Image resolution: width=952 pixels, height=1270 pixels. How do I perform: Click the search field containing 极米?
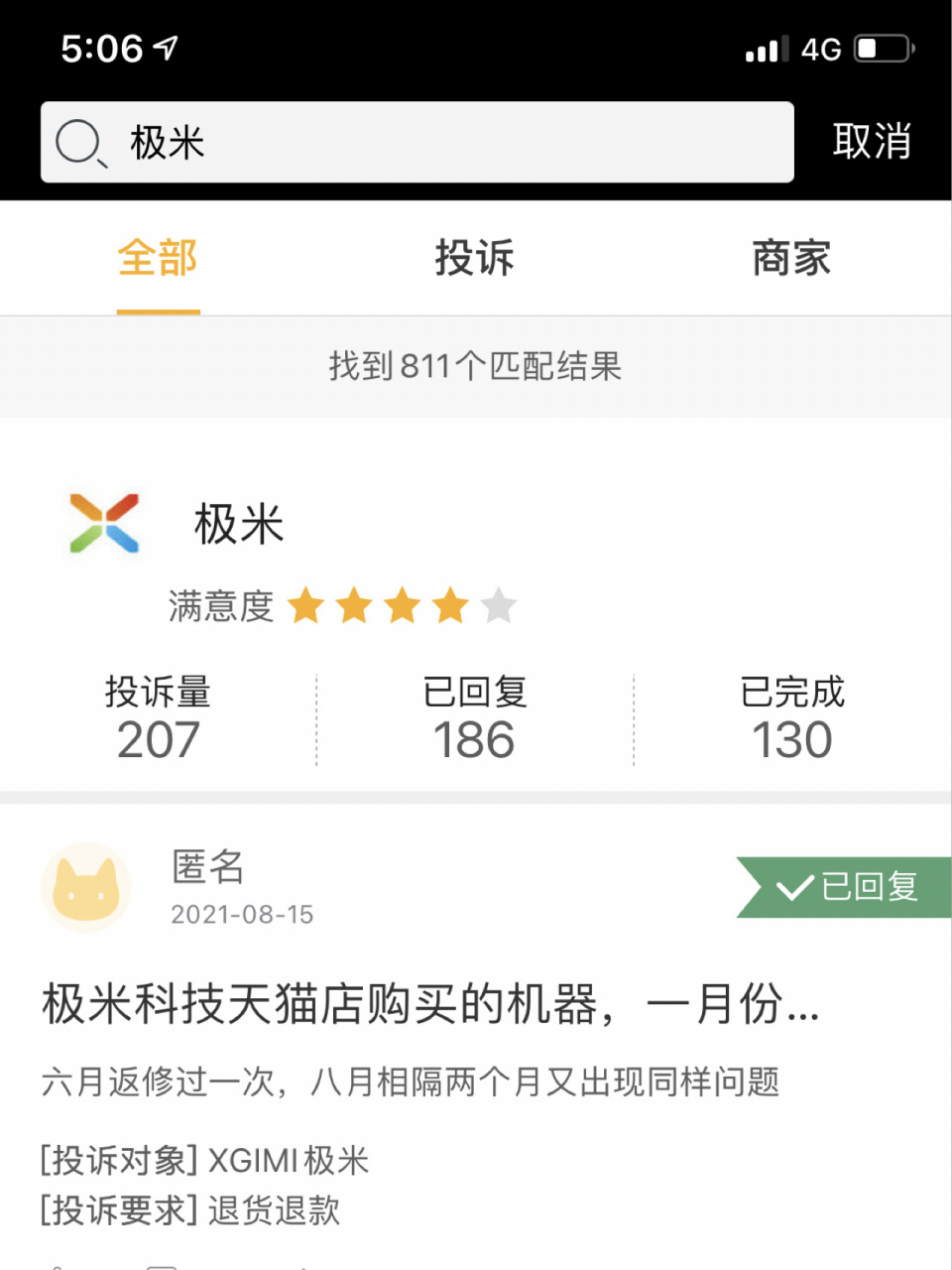pyautogui.click(x=416, y=143)
